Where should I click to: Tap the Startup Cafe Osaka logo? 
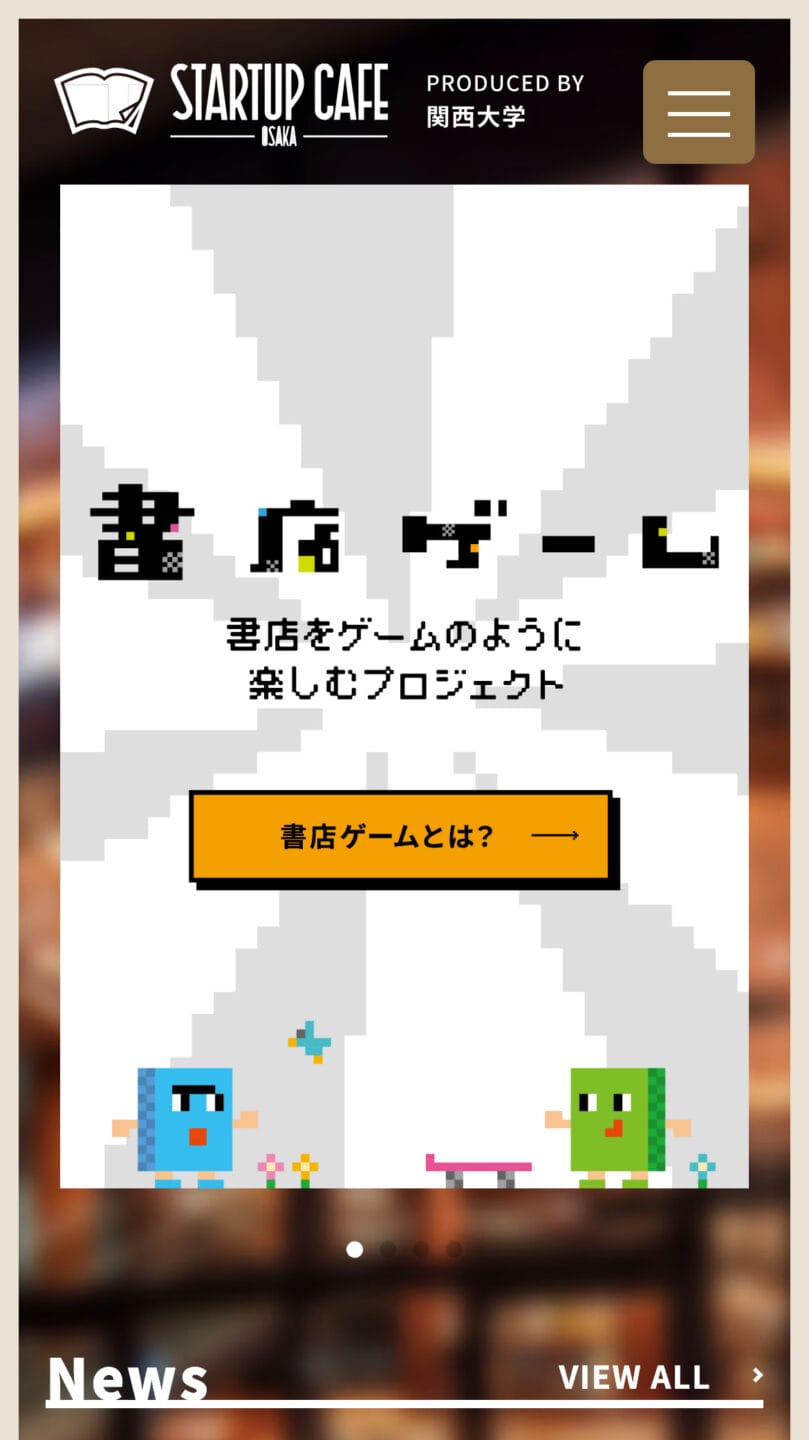pos(222,102)
